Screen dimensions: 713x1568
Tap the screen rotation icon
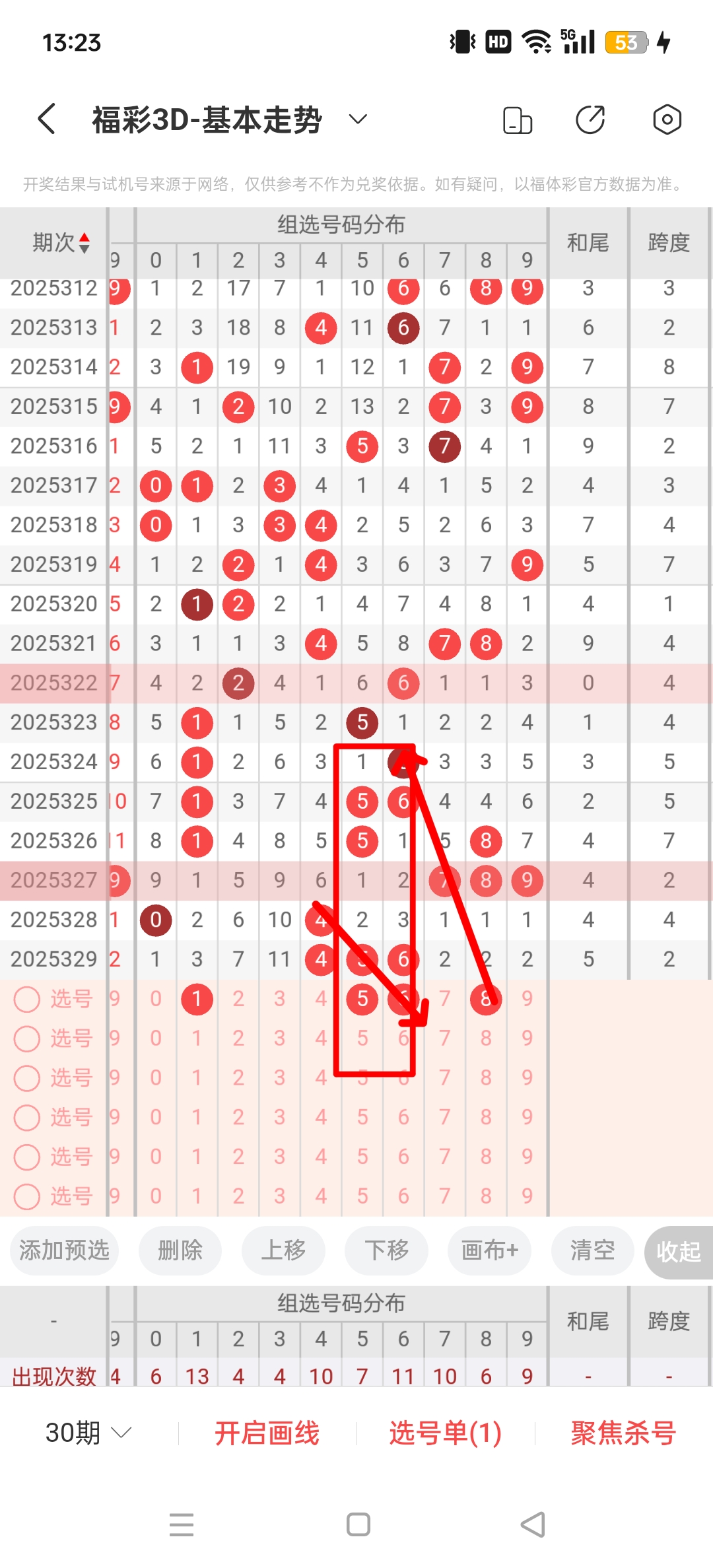(x=517, y=120)
